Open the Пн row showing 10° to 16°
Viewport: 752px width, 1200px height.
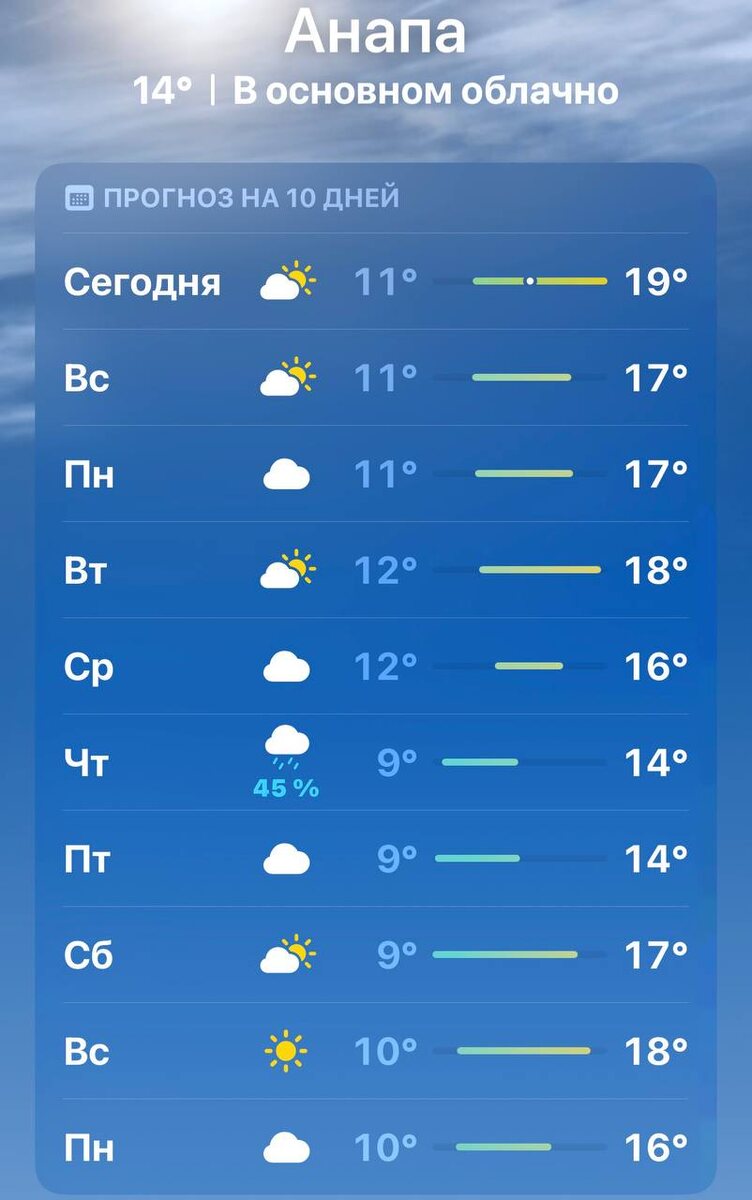click(x=376, y=1146)
